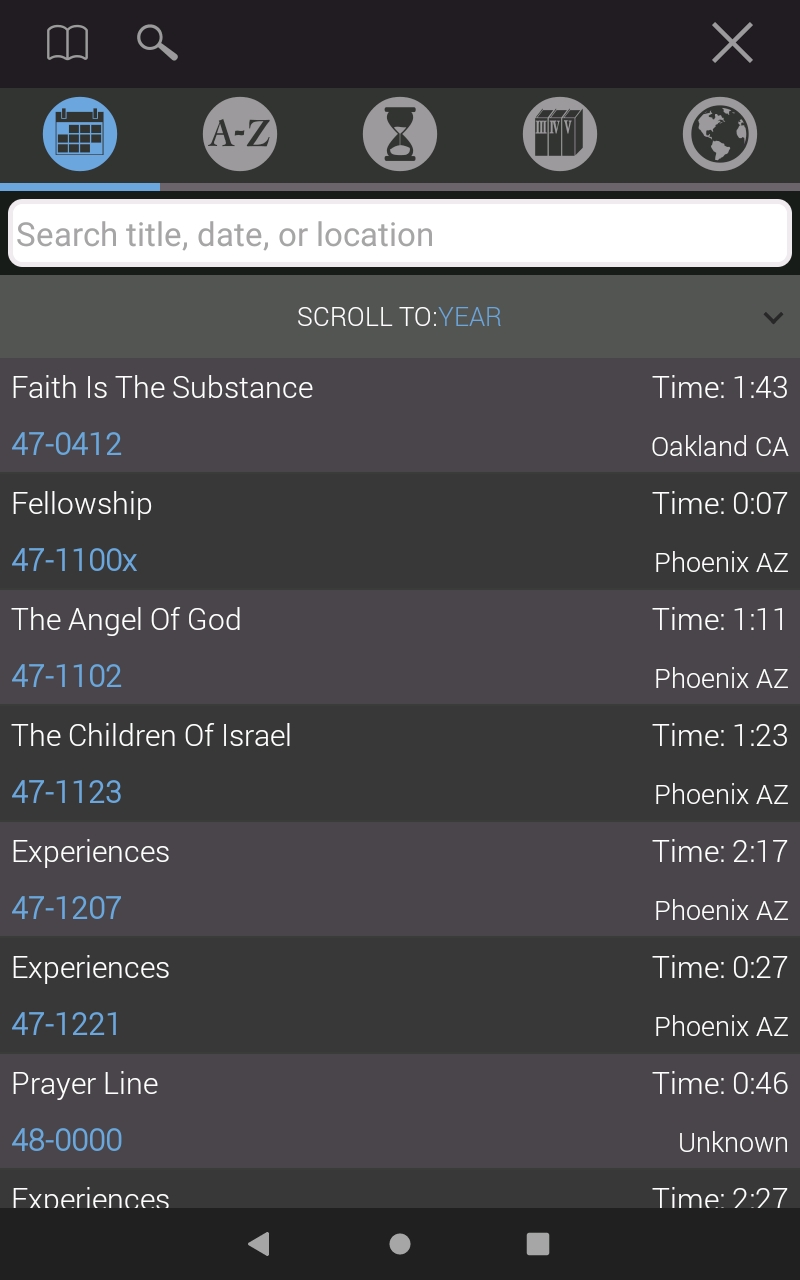The width and height of the screenshot is (800, 1280).
Task: Switch to the A-Z alphabetical view icon
Action: pos(240,134)
